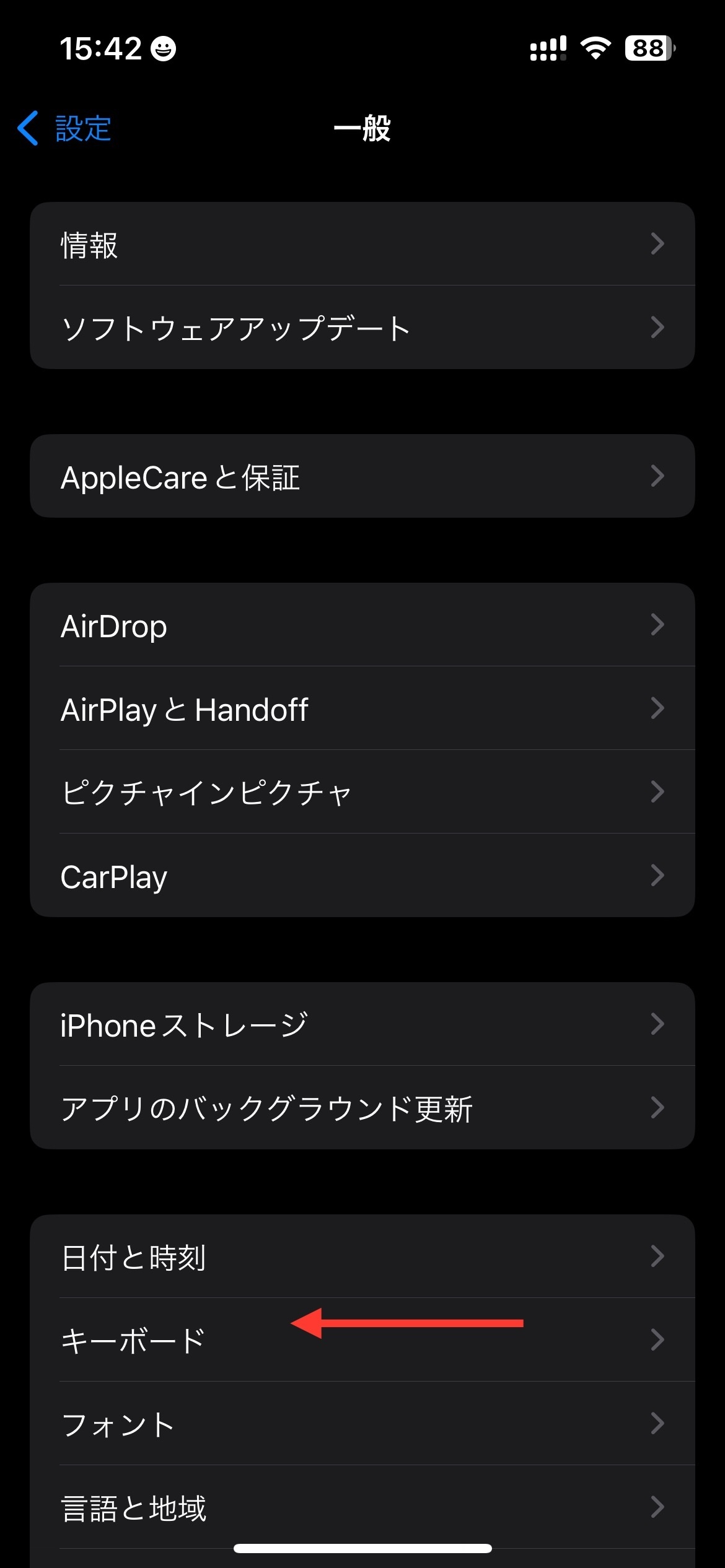
Task: Open 言語と地域 settings
Action: pos(362,1507)
